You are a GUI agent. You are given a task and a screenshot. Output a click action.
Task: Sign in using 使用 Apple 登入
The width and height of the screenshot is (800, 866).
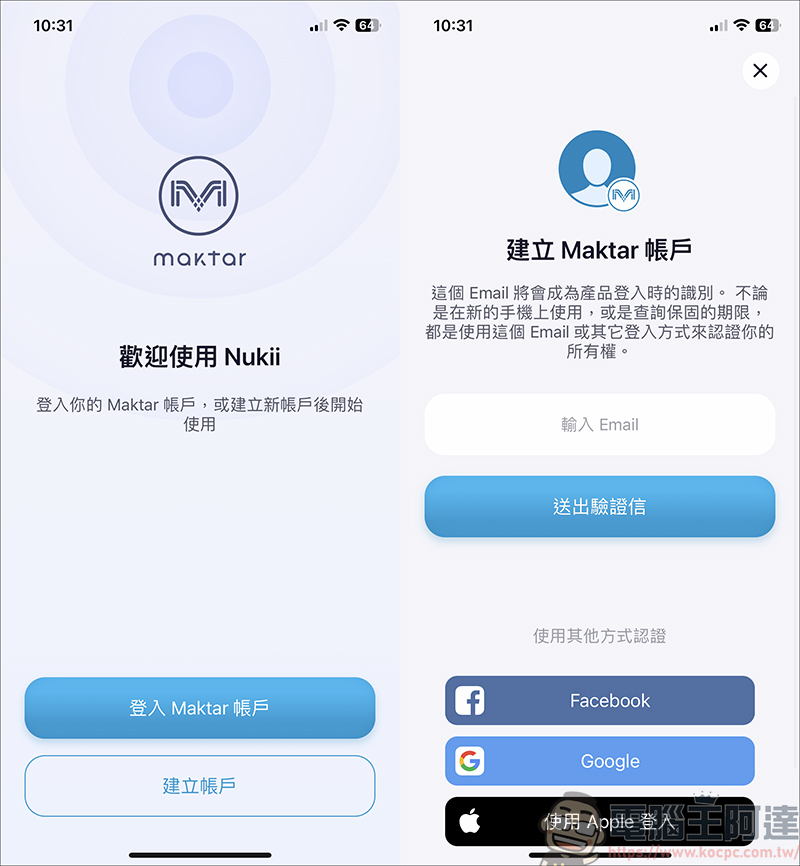tap(600, 820)
